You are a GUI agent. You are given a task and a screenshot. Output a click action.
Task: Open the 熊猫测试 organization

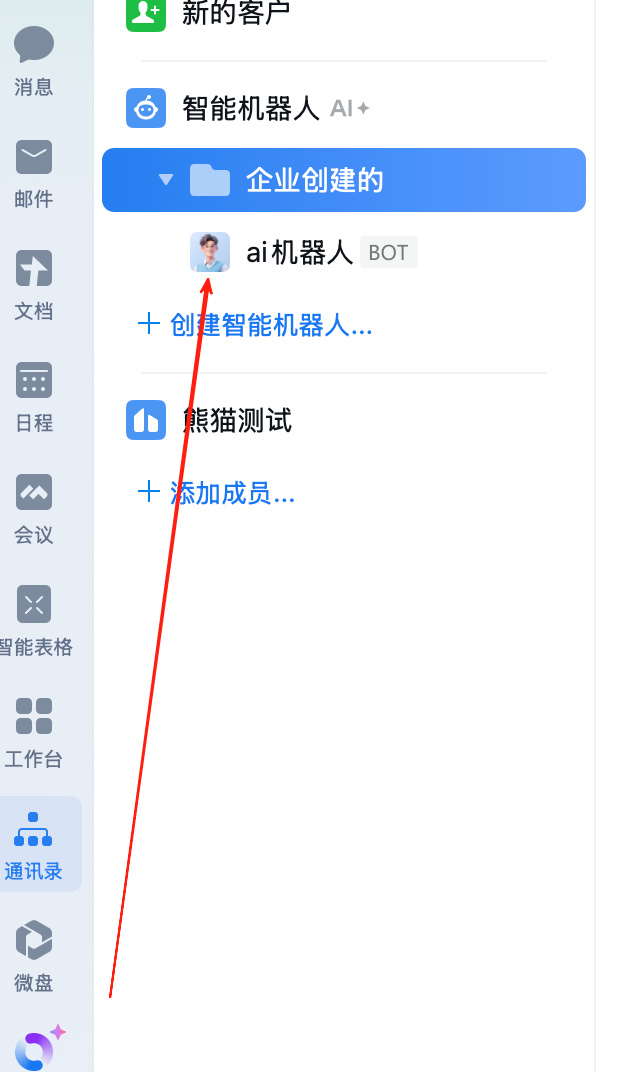coord(237,420)
